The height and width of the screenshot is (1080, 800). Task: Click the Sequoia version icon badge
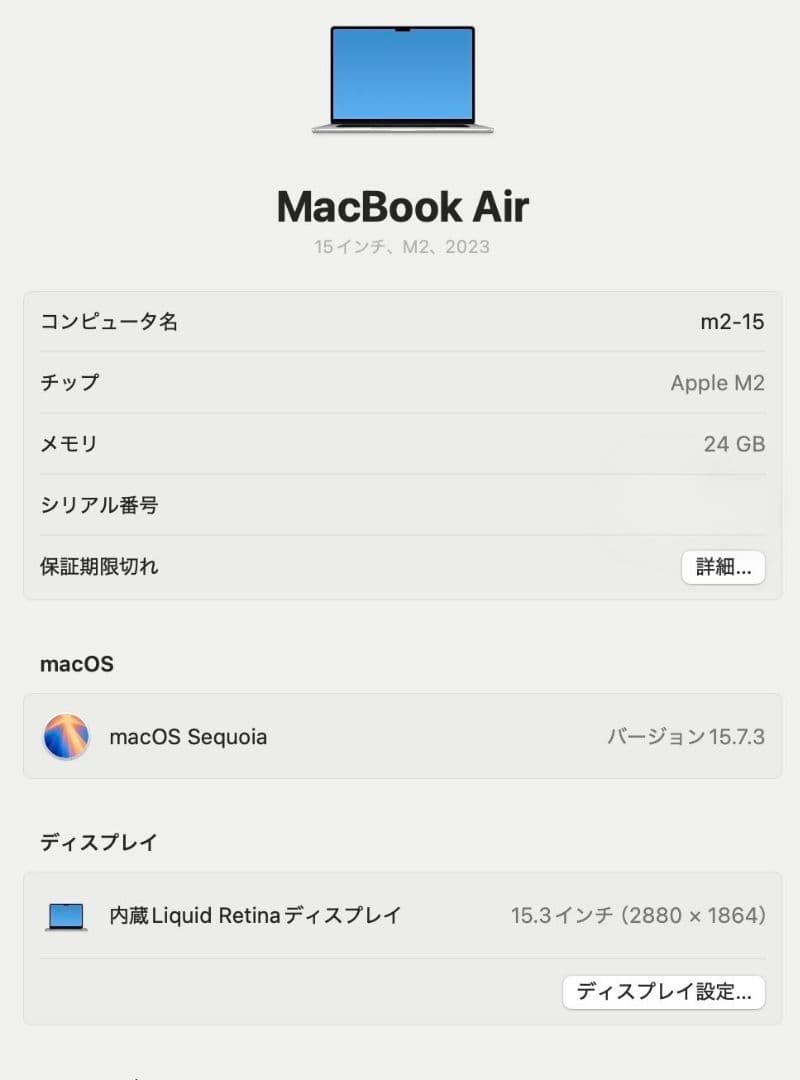point(66,736)
